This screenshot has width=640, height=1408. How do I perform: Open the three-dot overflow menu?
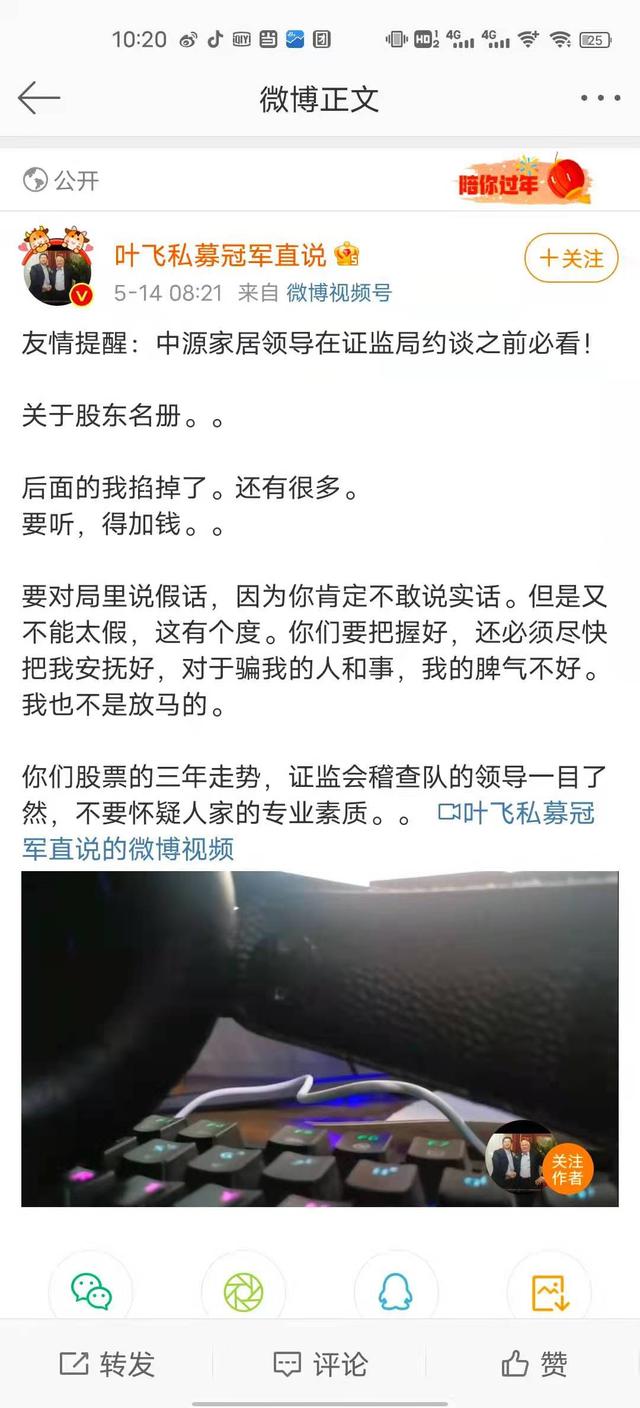600,98
